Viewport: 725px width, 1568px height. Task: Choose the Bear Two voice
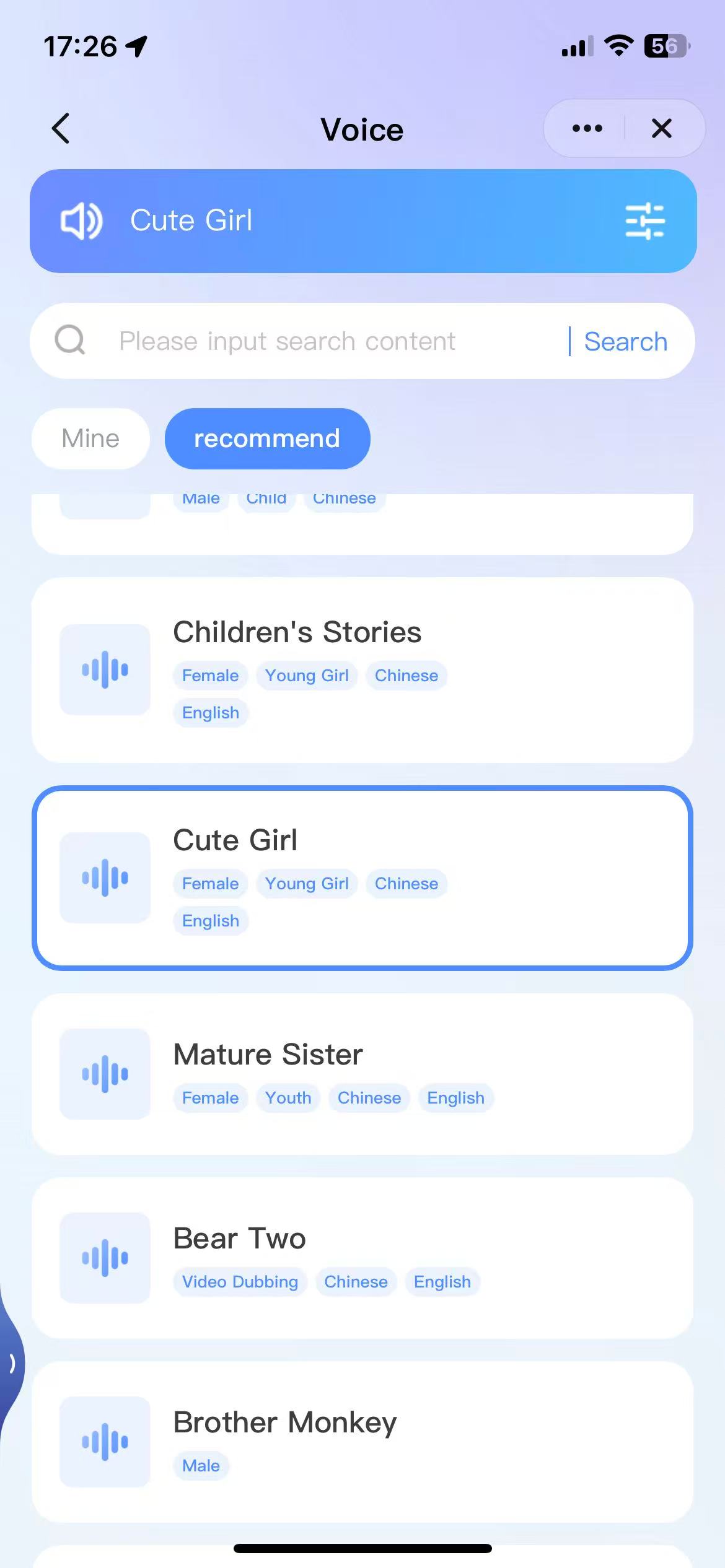coord(362,1258)
